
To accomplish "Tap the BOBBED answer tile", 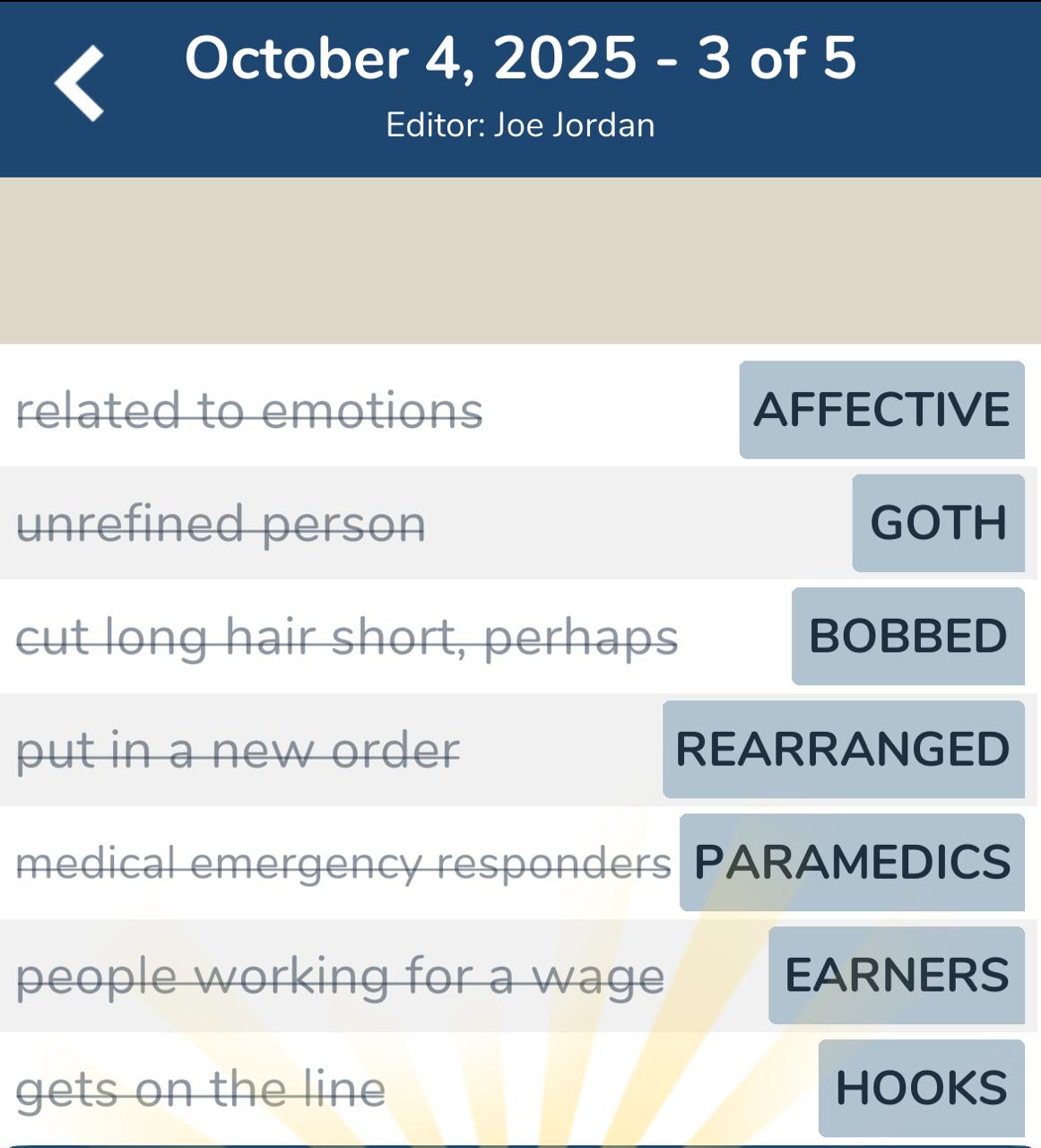I will pos(907,636).
